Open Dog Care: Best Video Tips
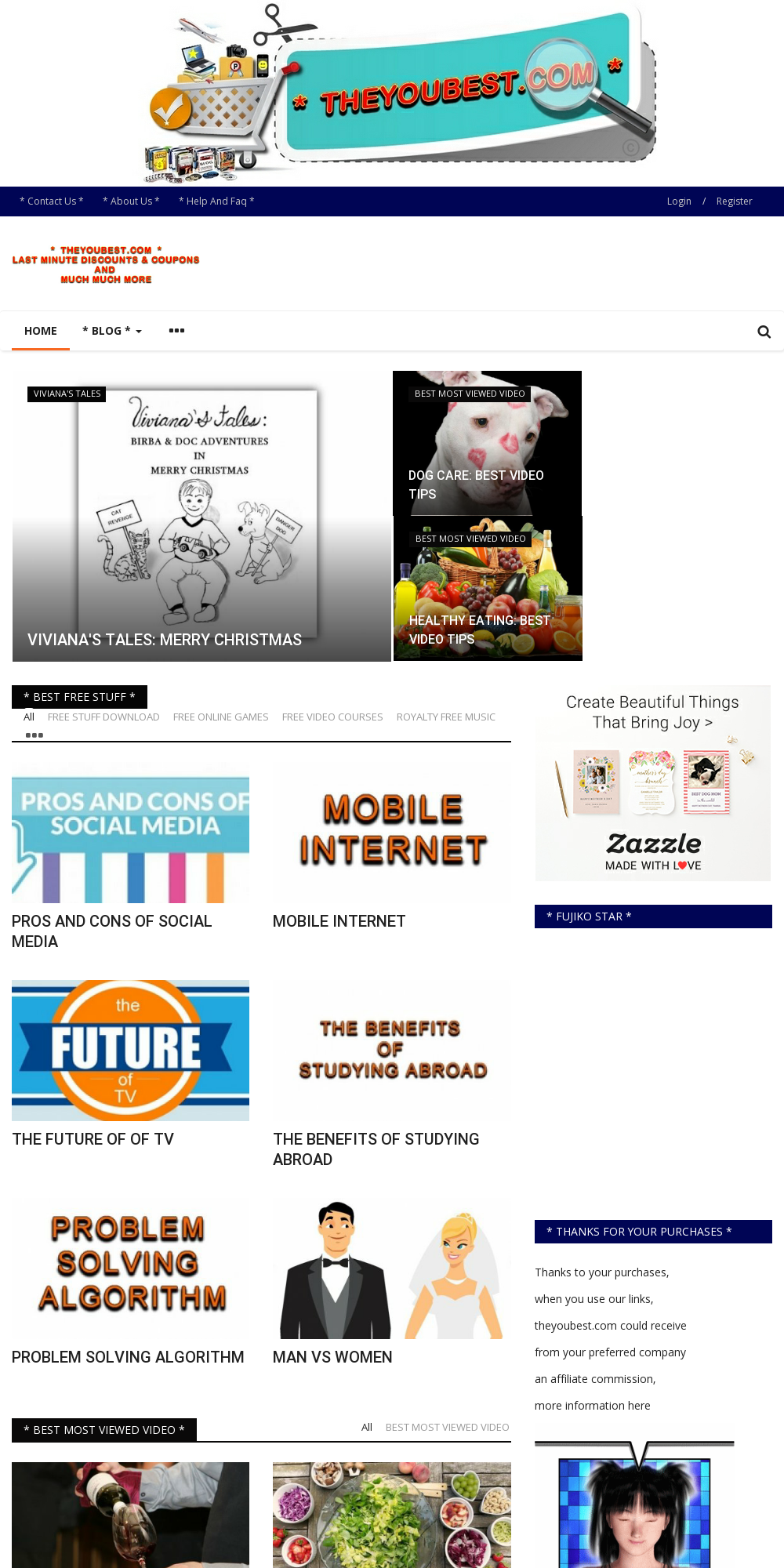The image size is (784, 1568). [x=476, y=485]
